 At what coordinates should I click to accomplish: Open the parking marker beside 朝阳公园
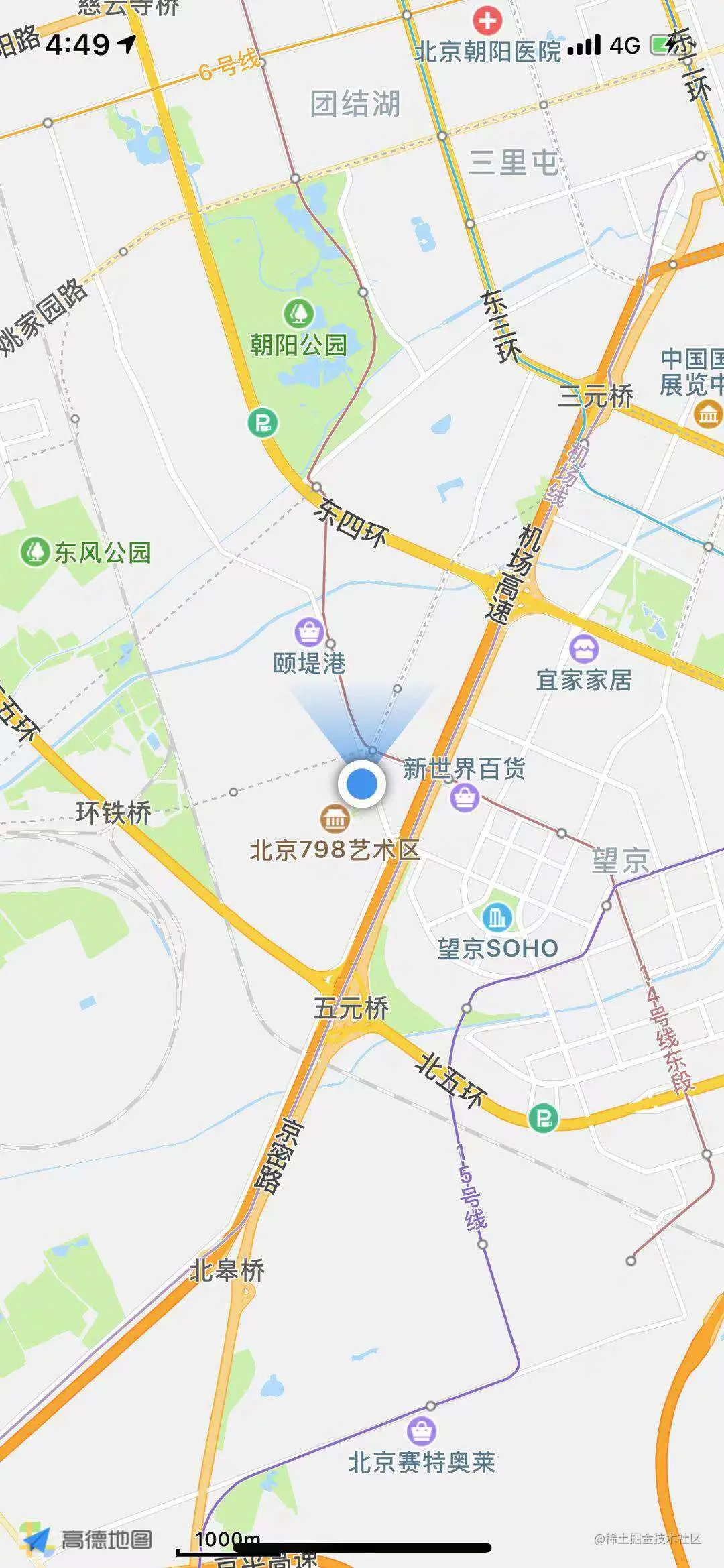click(262, 423)
